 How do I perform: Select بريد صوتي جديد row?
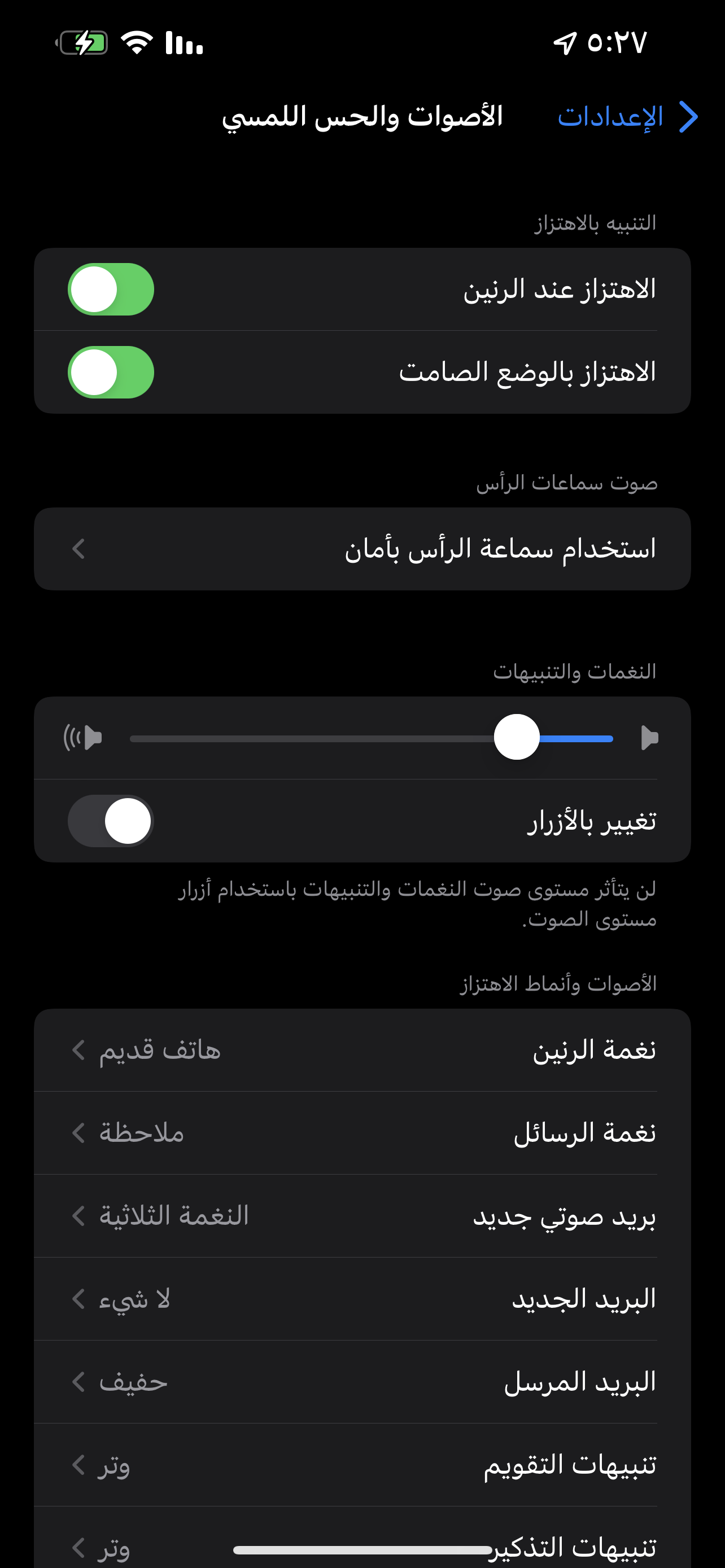362,1216
